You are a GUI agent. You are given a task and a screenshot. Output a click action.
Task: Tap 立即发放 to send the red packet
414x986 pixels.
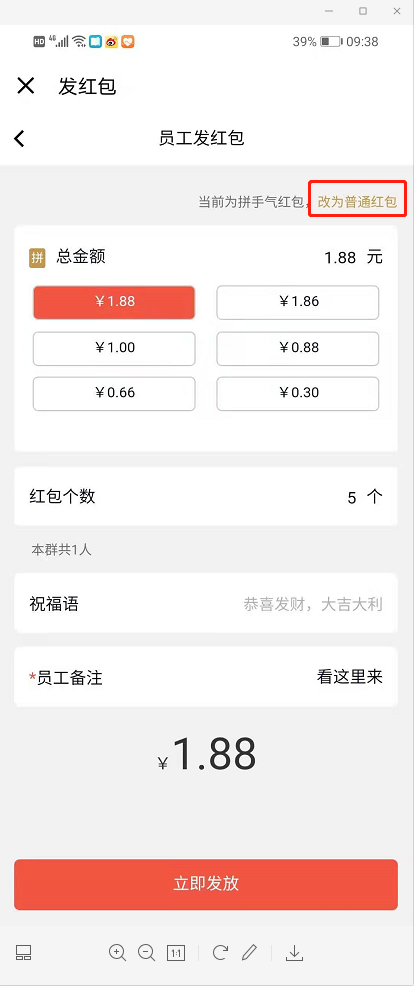tap(206, 884)
